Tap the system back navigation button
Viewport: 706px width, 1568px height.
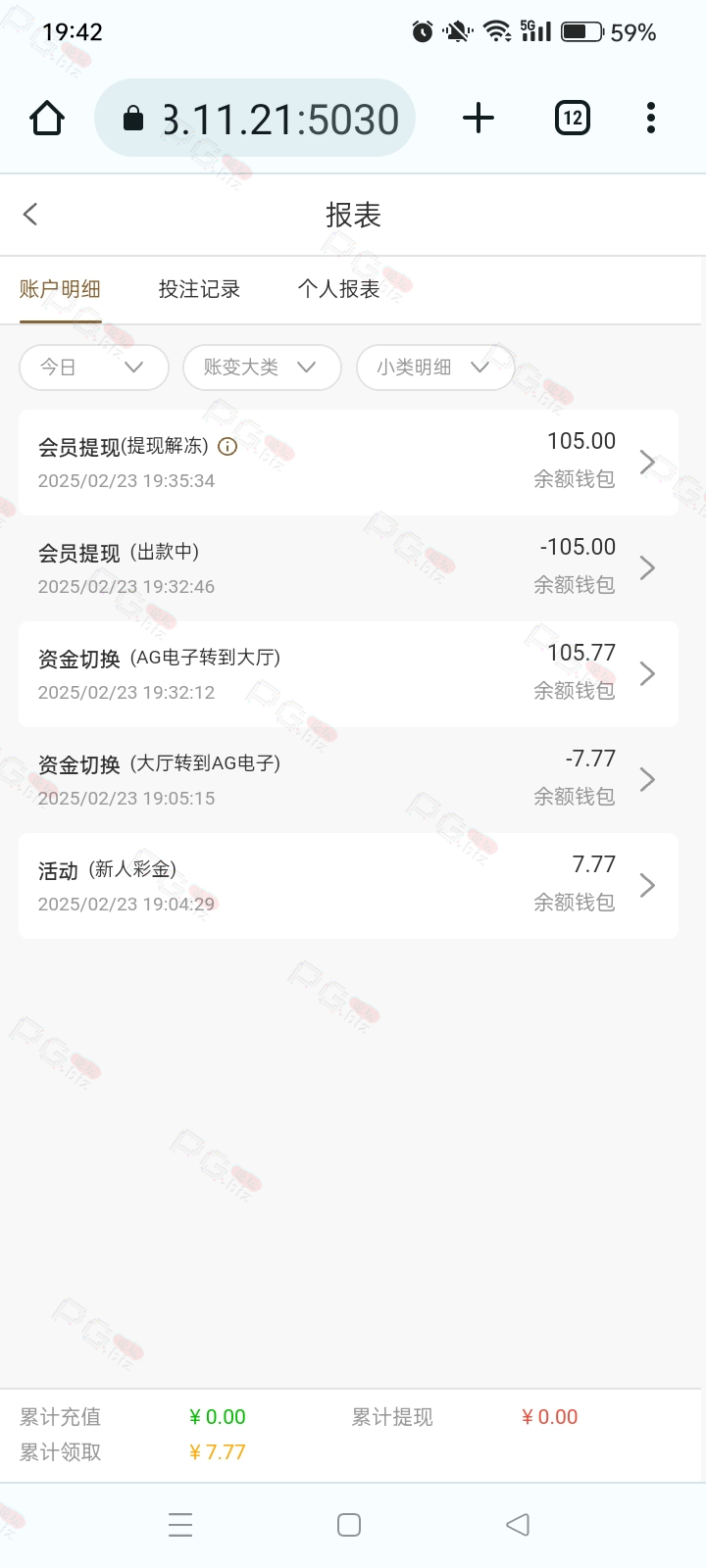click(x=518, y=1525)
